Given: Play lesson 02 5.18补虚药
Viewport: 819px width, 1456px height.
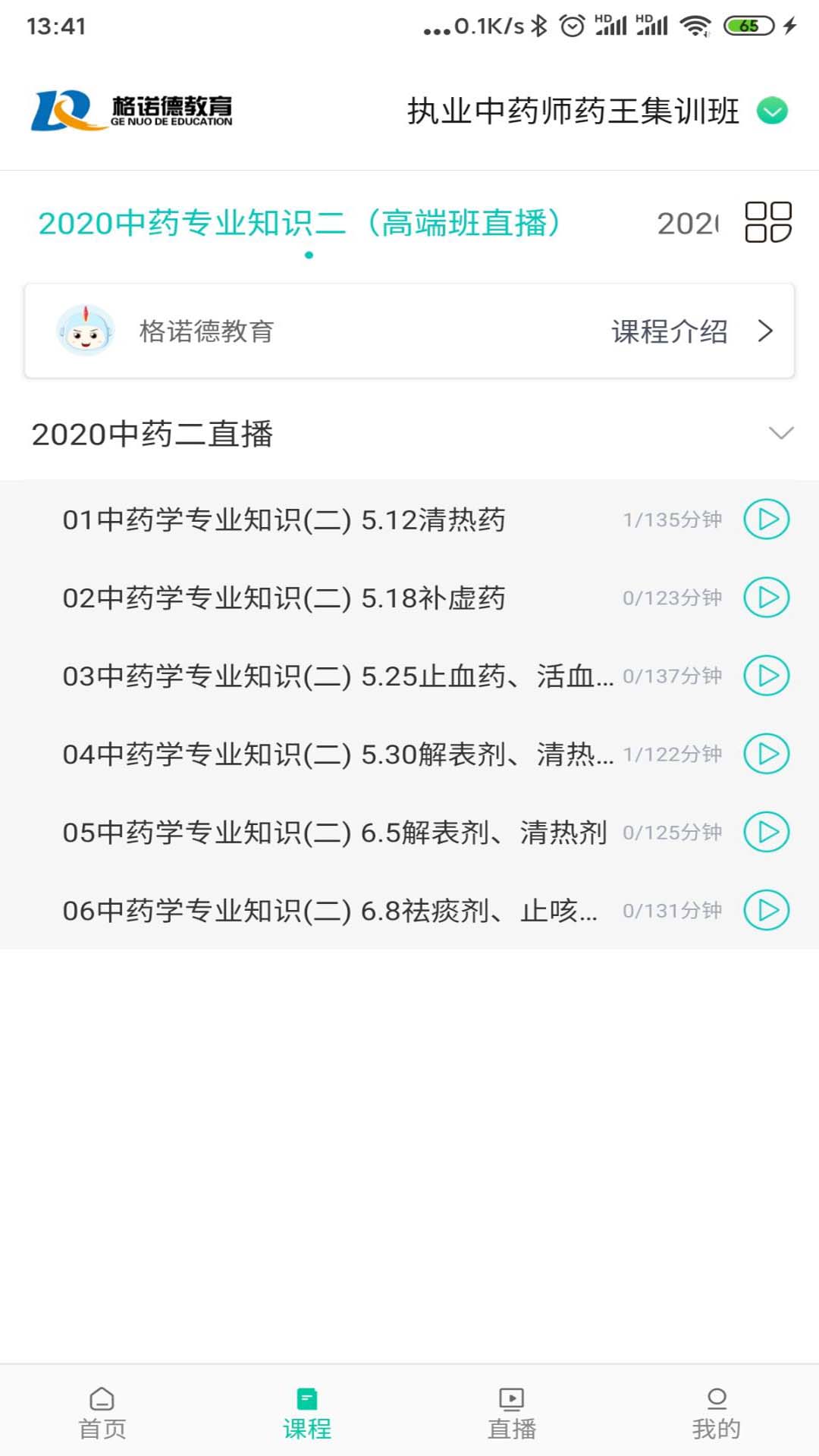Looking at the screenshot, I should click(x=766, y=598).
